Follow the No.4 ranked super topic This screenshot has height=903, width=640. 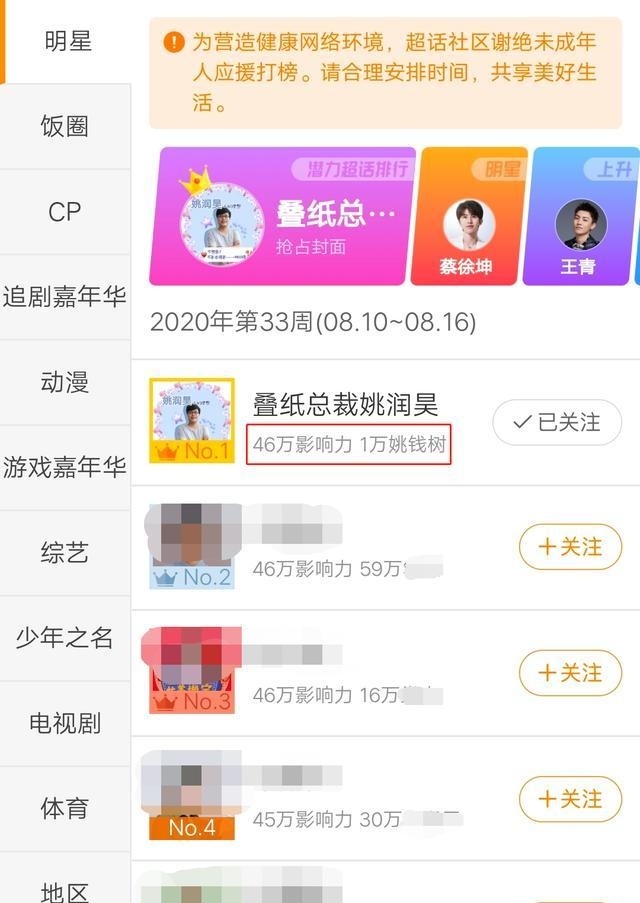click(x=570, y=799)
